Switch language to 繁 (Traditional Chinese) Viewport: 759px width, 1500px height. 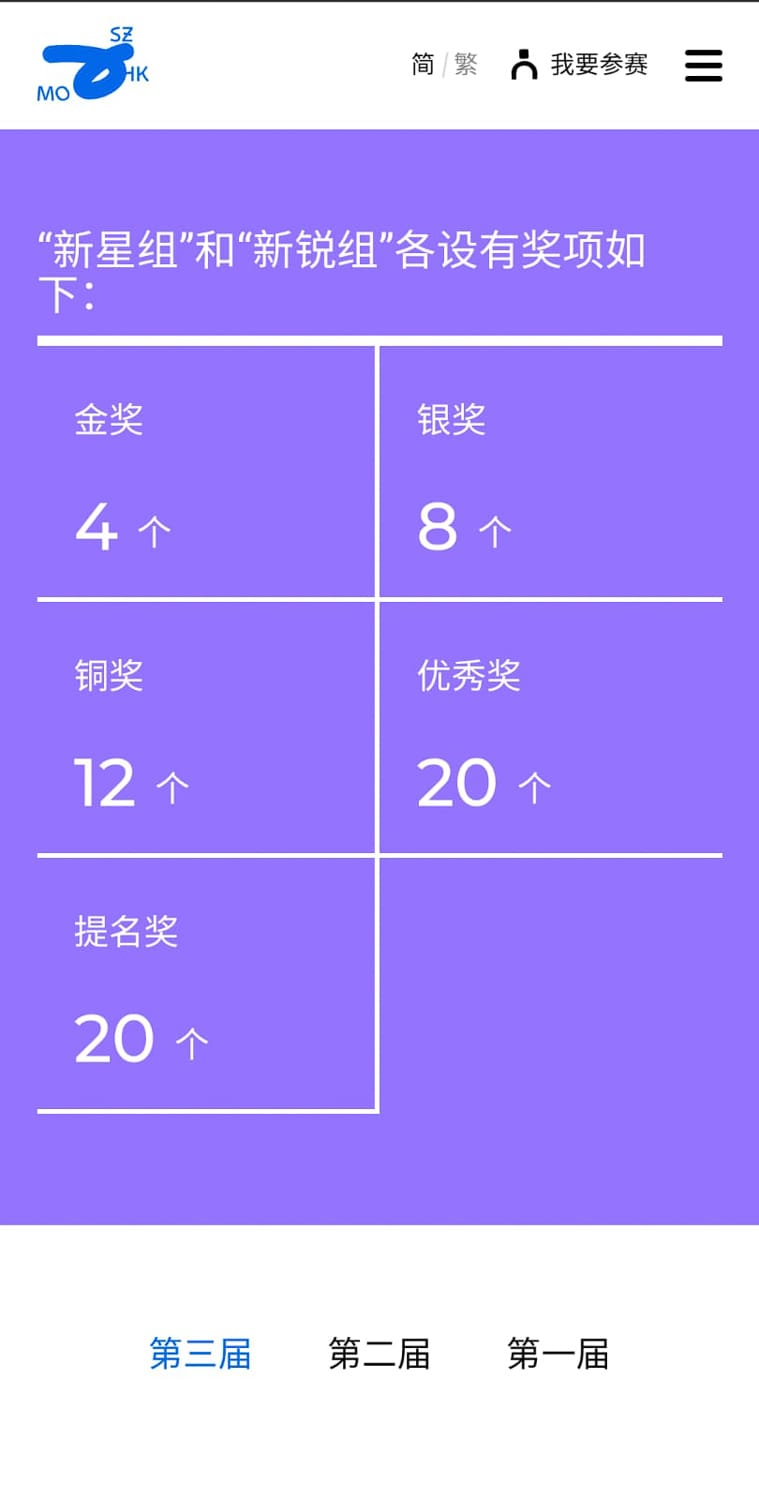(x=466, y=65)
